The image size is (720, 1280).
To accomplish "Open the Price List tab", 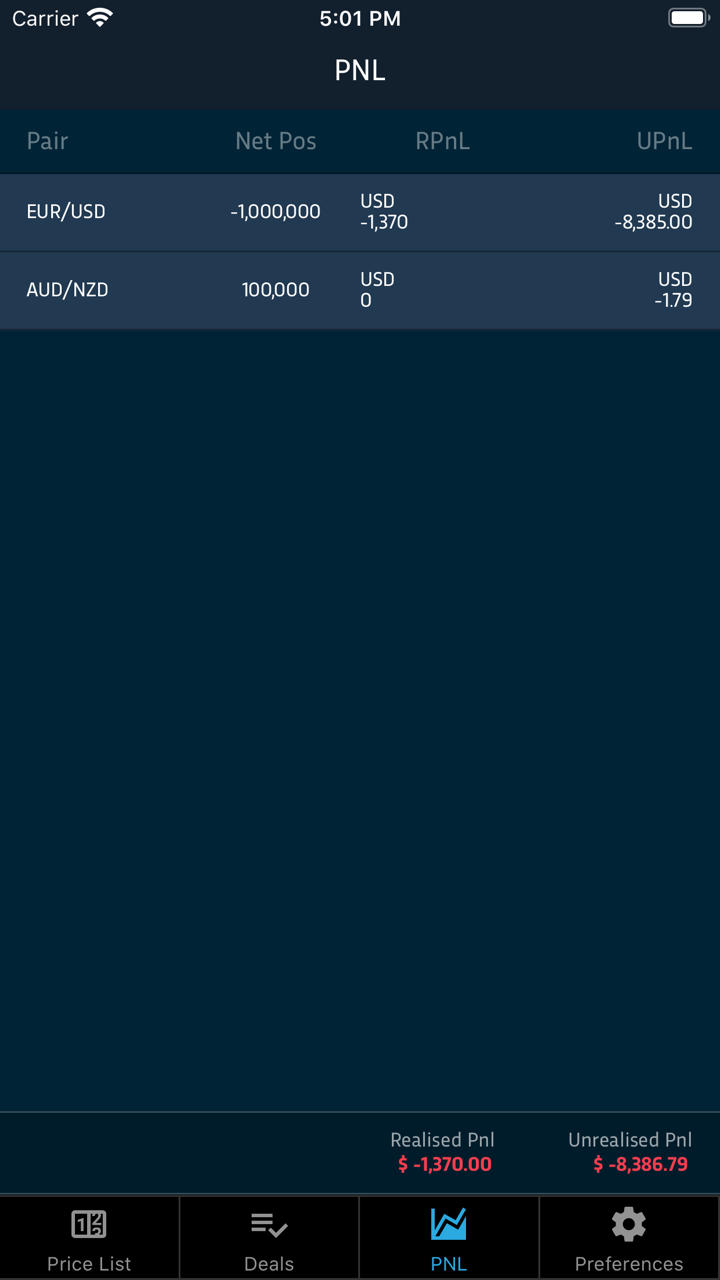I will point(89,1237).
